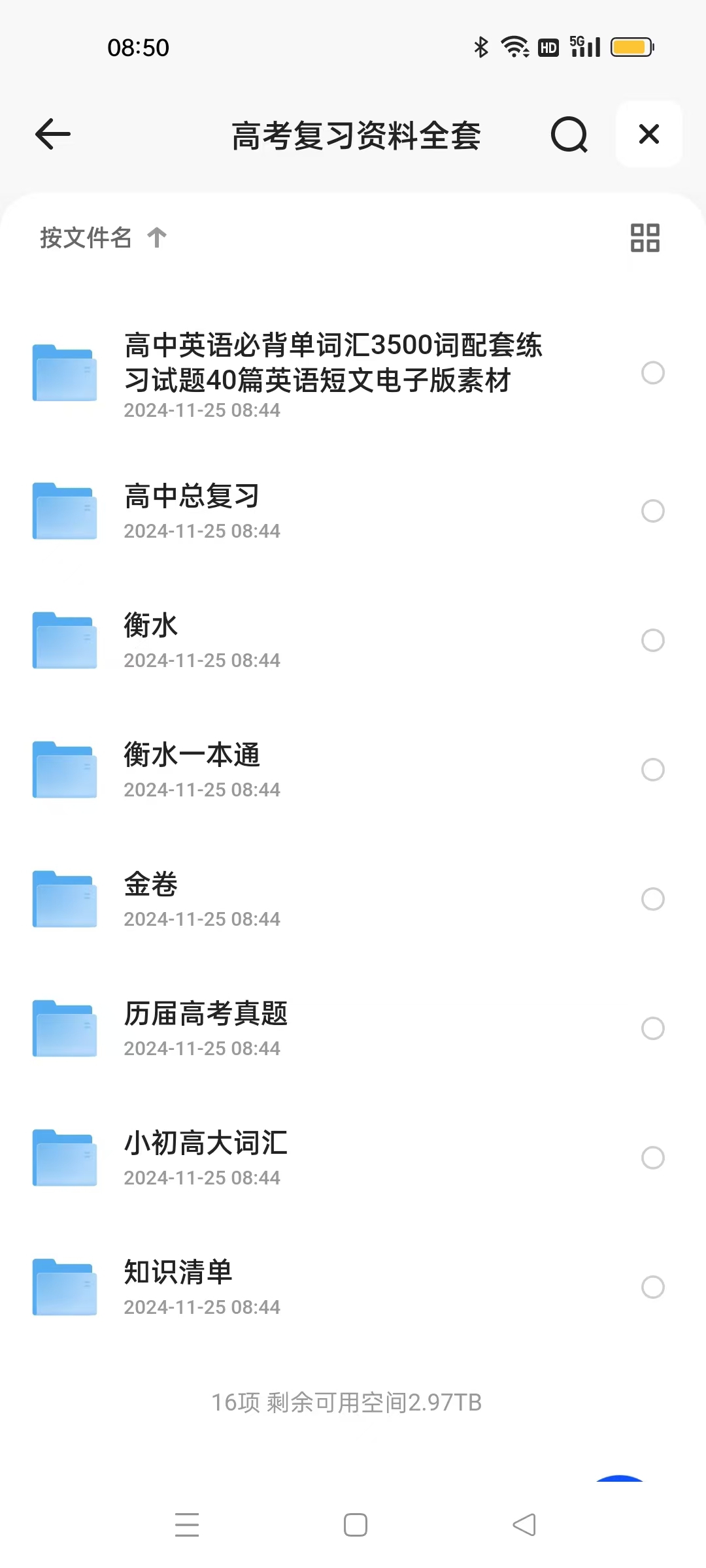The height and width of the screenshot is (1568, 706).
Task: Switch to grid view layout
Action: click(x=645, y=238)
